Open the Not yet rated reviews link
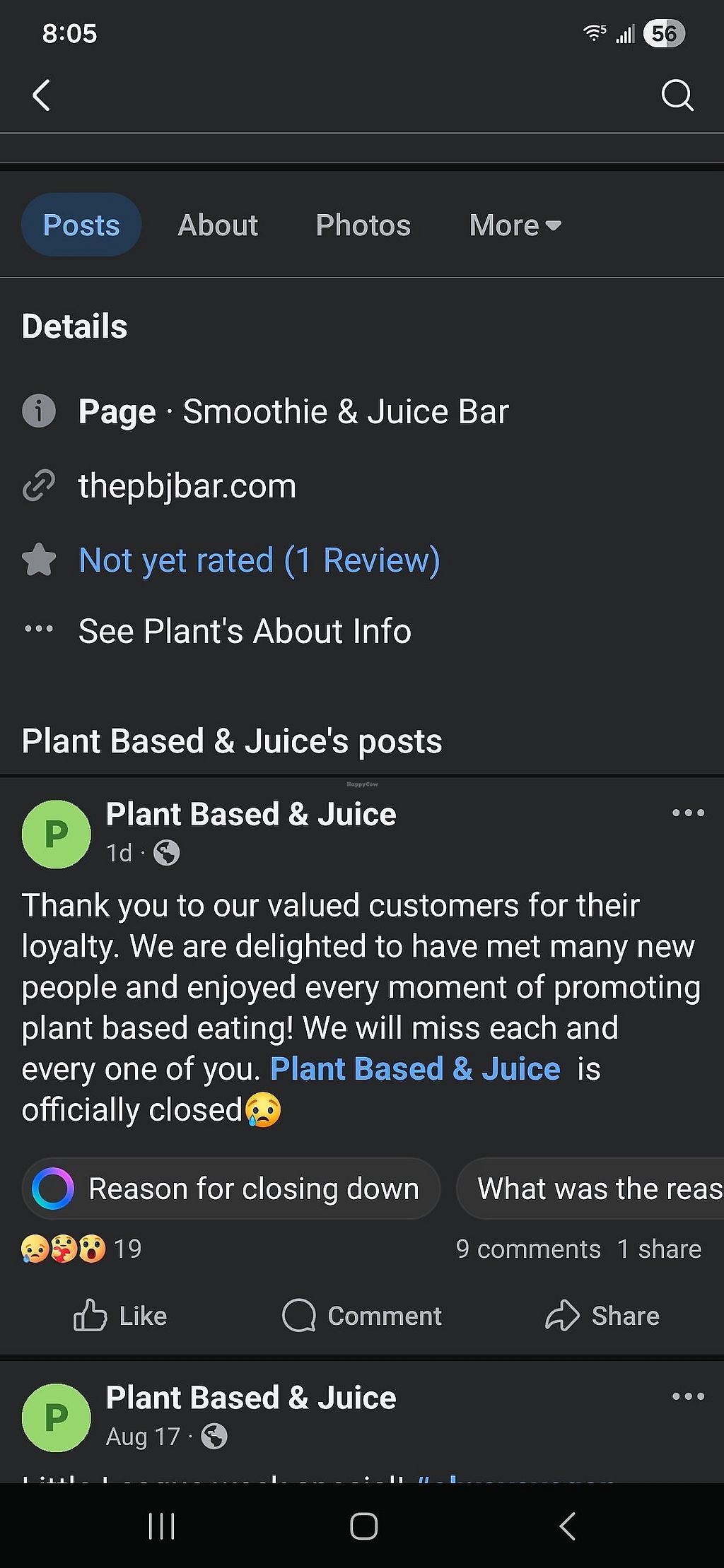Screen dimensions: 724x1568 point(259,560)
